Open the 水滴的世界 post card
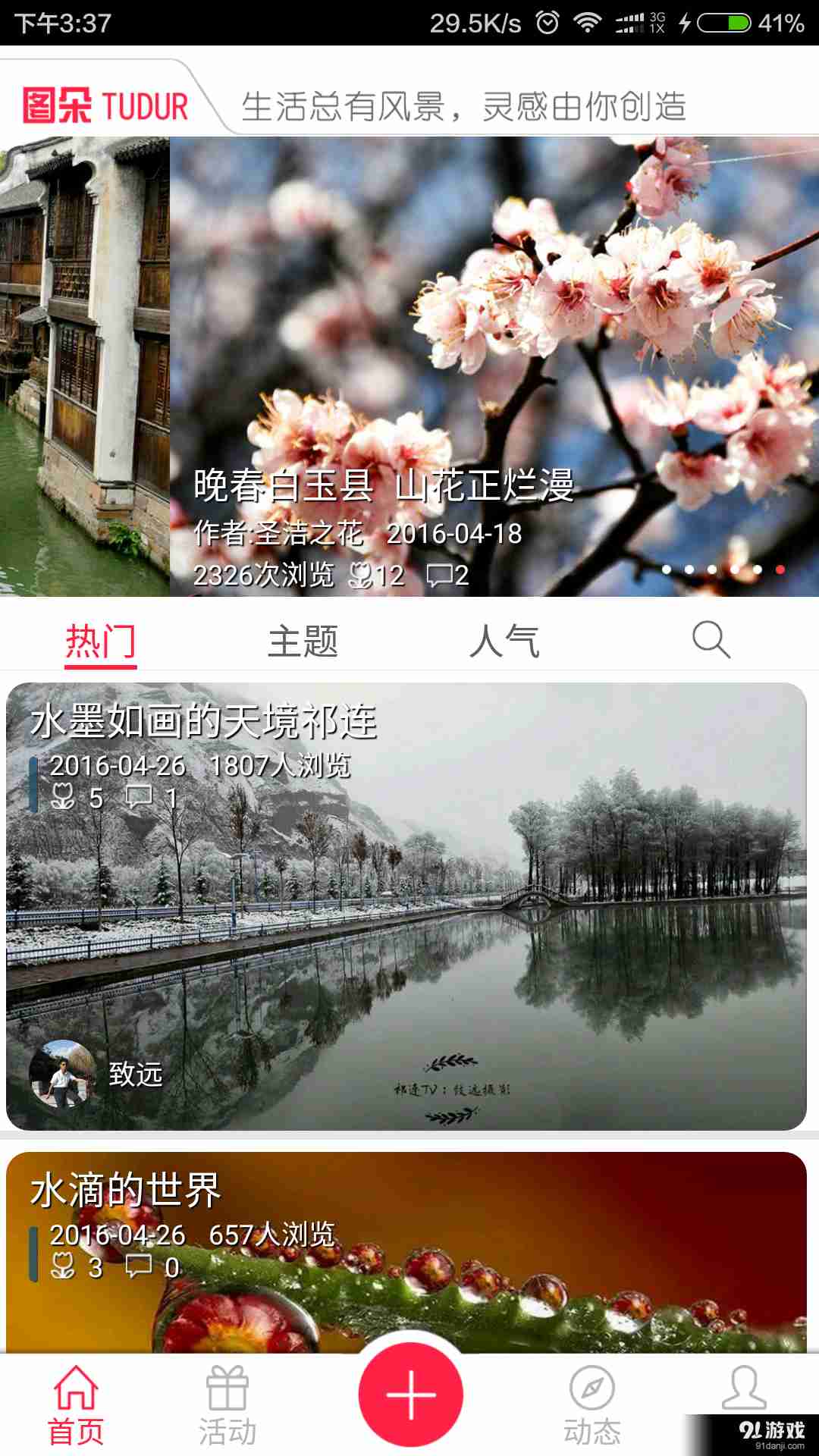This screenshot has width=819, height=1456. [406, 1251]
